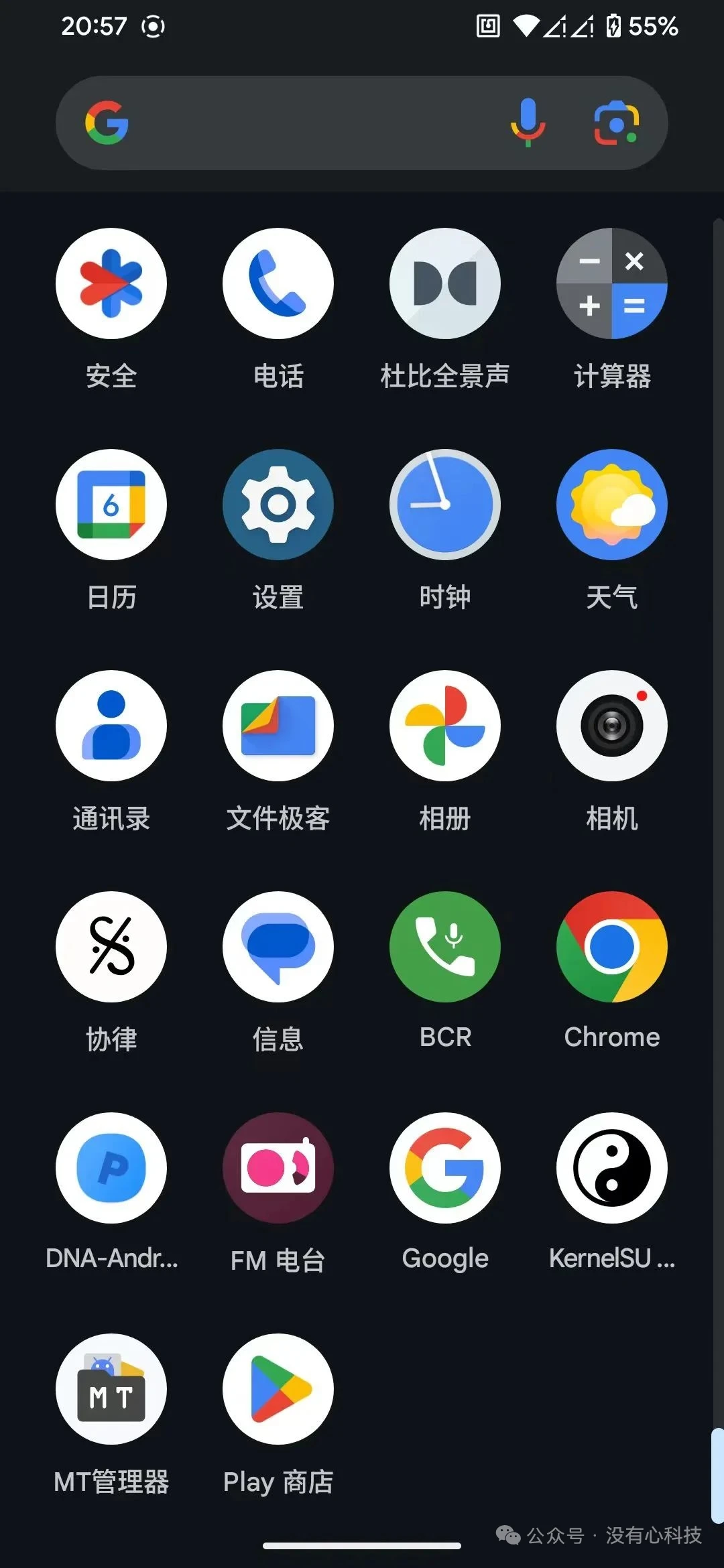
Task: Launch Chrome browser
Action: (x=612, y=947)
